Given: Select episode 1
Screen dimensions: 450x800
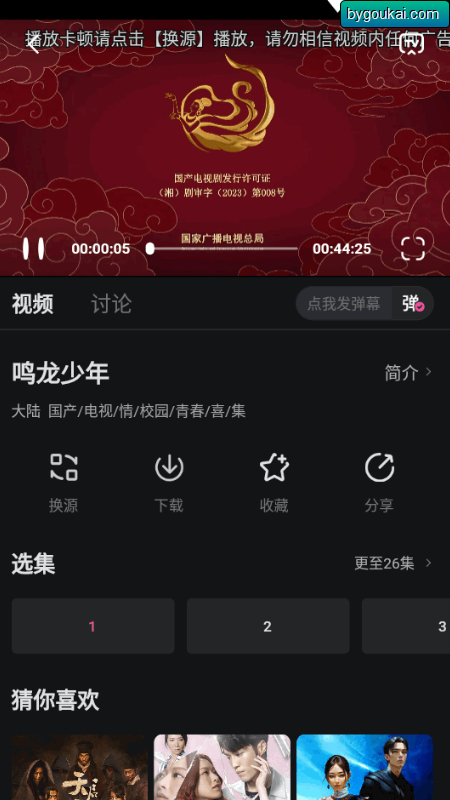Looking at the screenshot, I should (93, 626).
